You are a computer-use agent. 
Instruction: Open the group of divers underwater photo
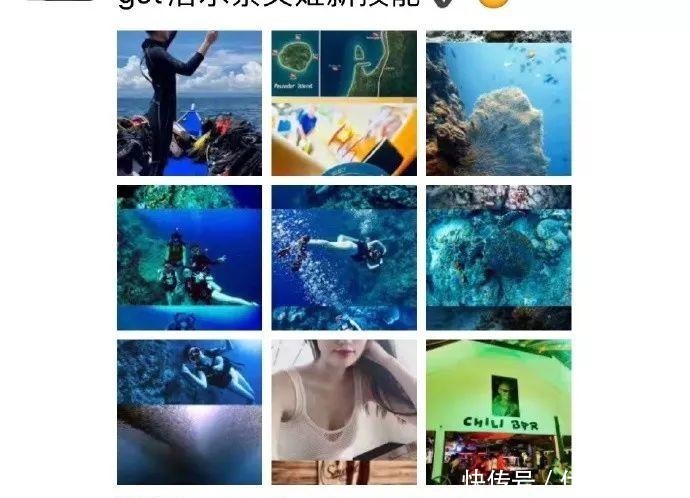(x=189, y=257)
